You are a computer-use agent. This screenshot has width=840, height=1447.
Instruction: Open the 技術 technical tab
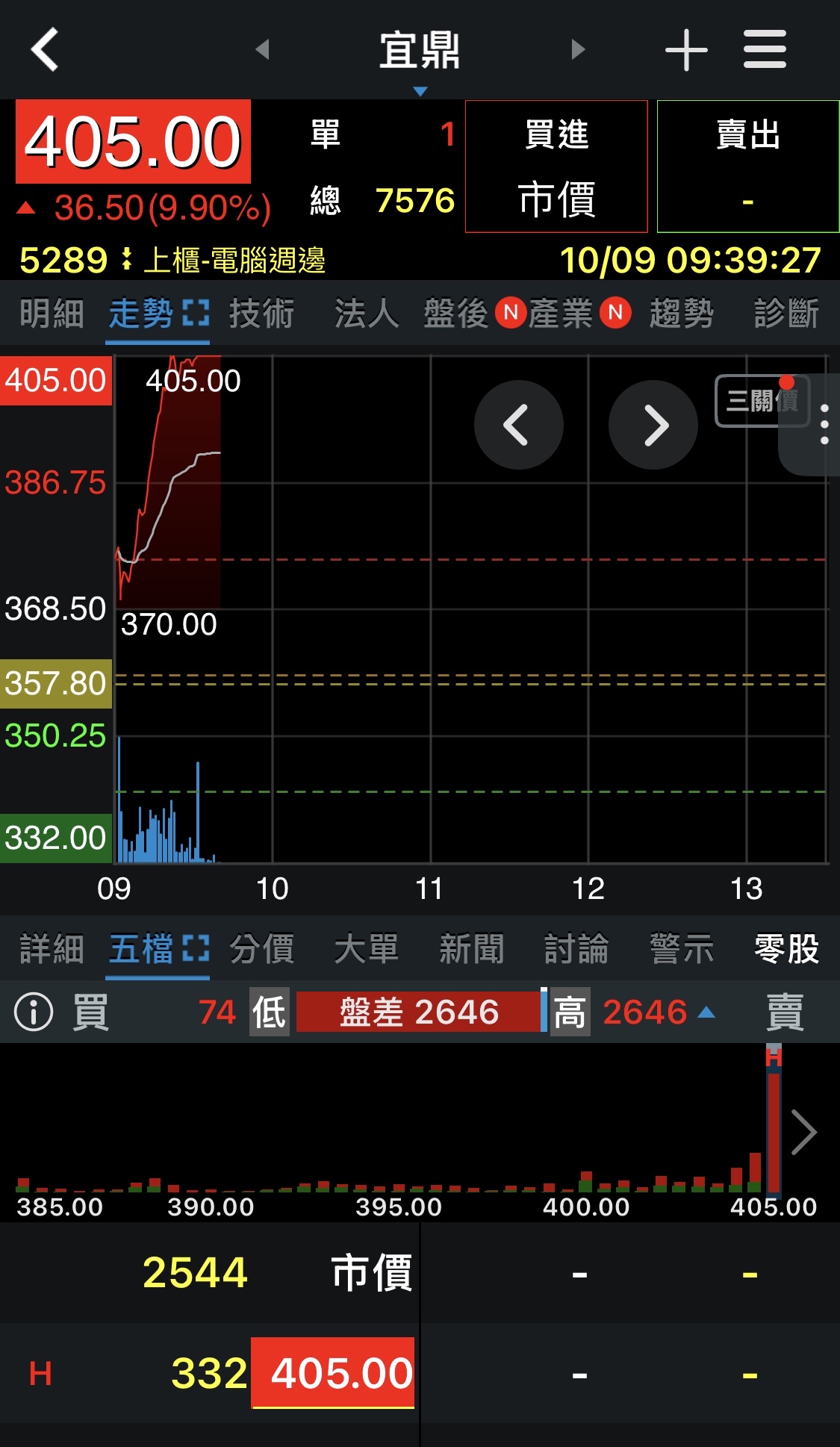pos(261,313)
